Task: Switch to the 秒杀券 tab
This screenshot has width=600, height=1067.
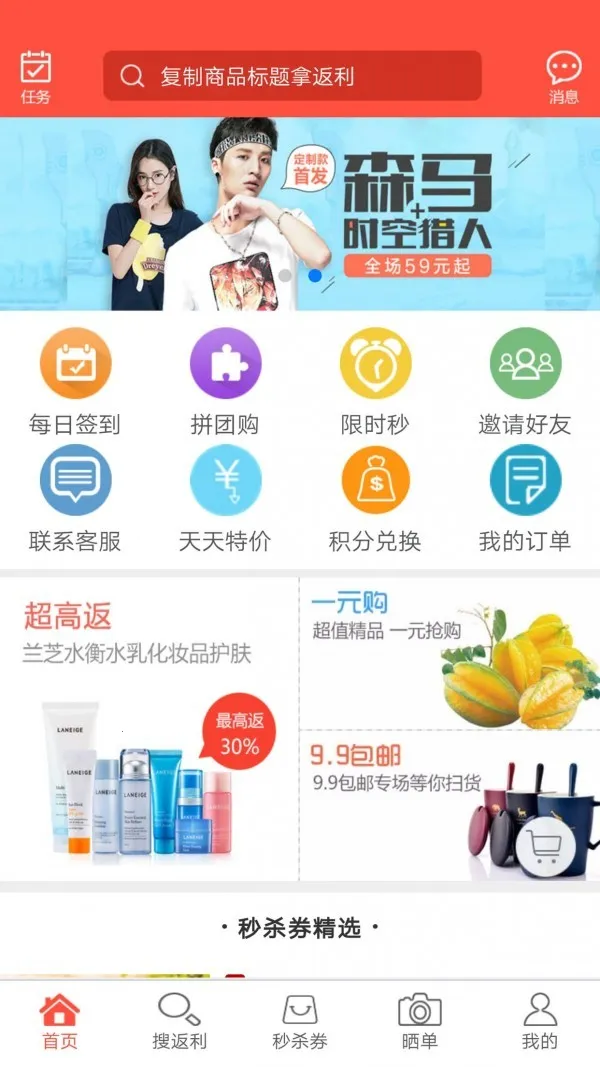Action: pyautogui.click(x=300, y=1021)
